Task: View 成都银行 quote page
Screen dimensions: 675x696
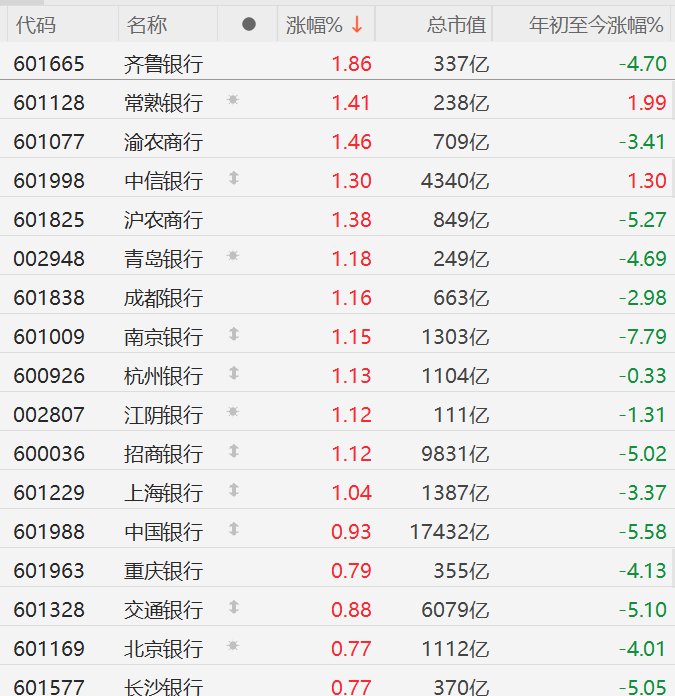Action: pyautogui.click(x=163, y=297)
